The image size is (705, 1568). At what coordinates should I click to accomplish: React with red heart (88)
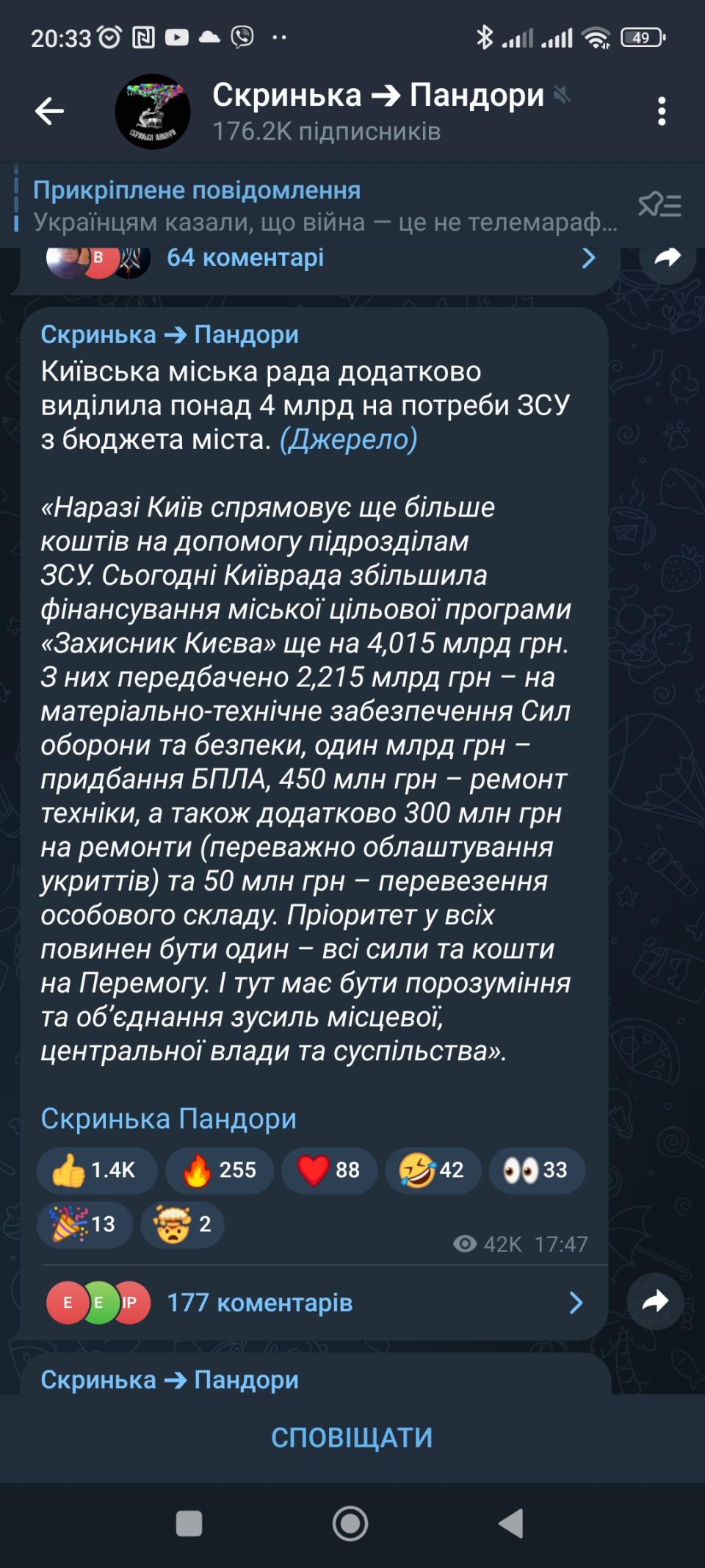point(329,1170)
